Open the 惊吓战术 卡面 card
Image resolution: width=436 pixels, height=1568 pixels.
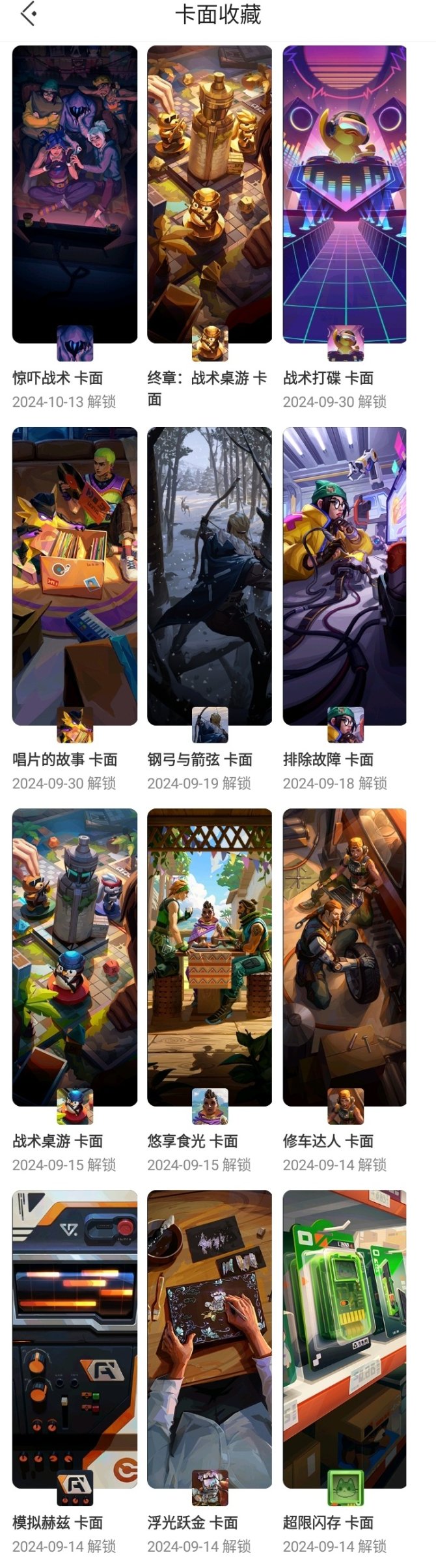[x=75, y=194]
